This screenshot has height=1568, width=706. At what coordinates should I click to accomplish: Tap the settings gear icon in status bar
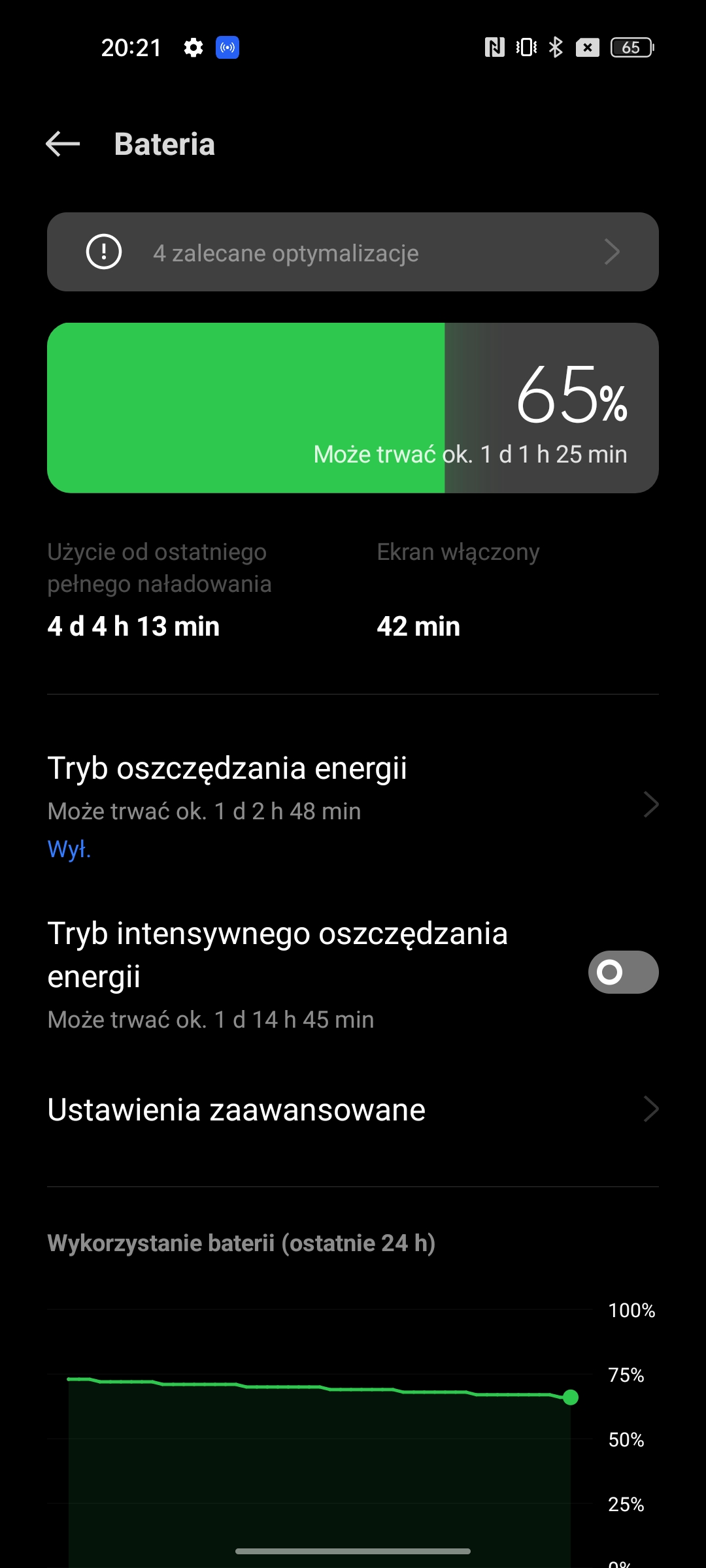tap(194, 48)
